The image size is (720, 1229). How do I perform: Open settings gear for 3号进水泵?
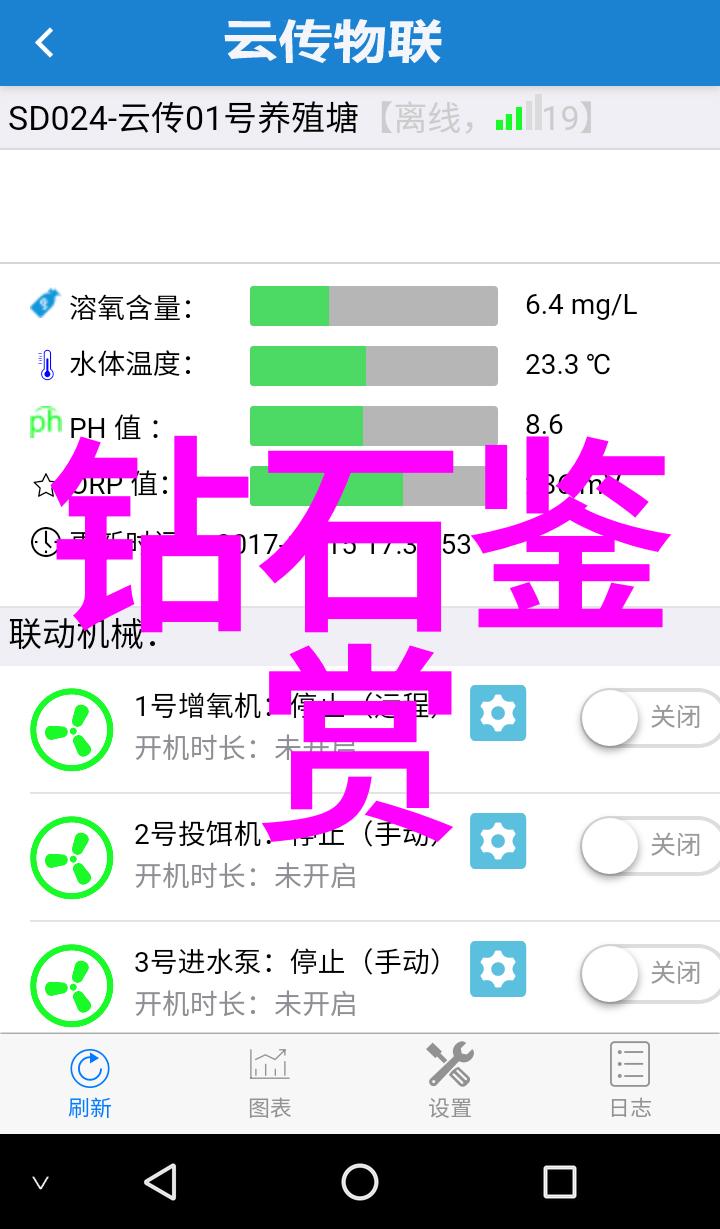pyautogui.click(x=498, y=969)
